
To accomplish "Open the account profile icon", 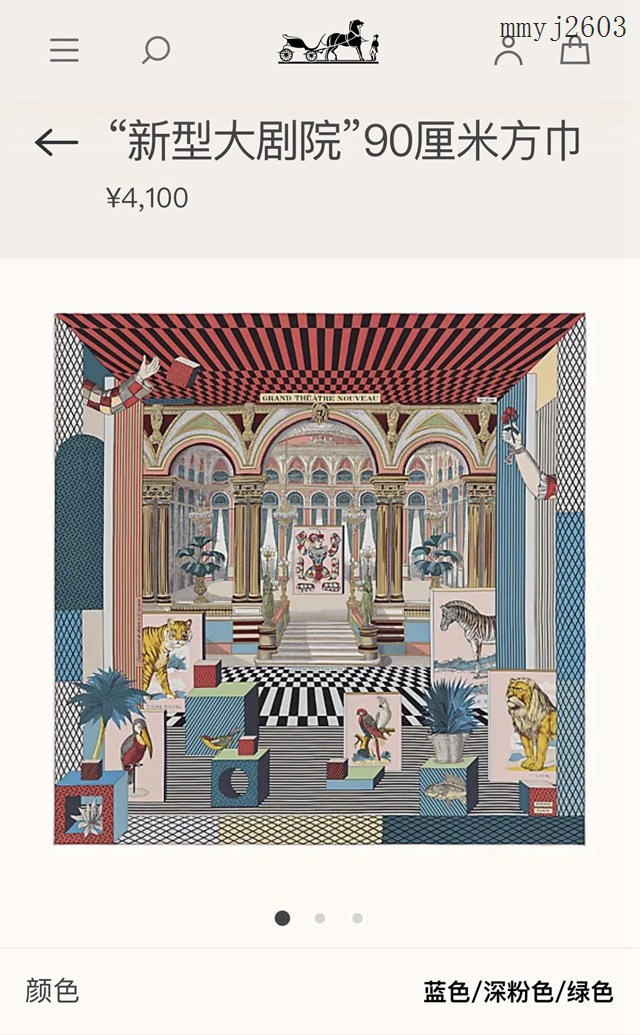I will click(x=508, y=50).
